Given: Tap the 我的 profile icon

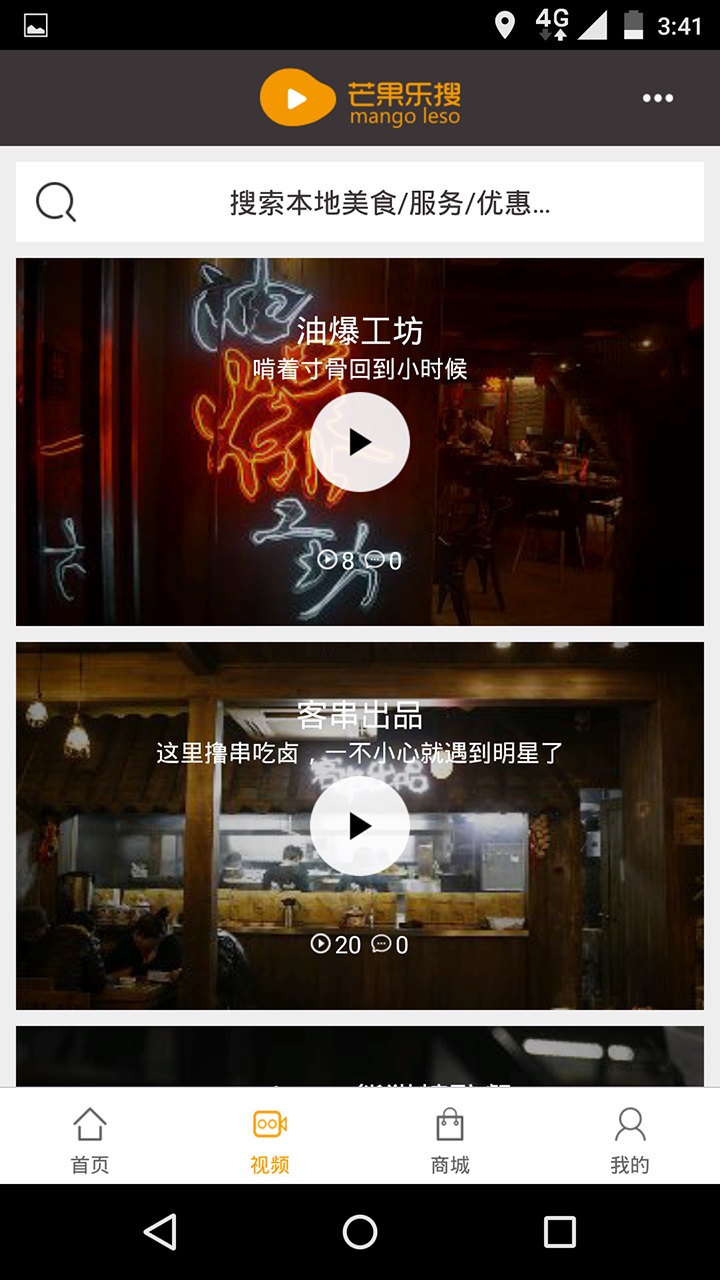Looking at the screenshot, I should coord(629,1126).
